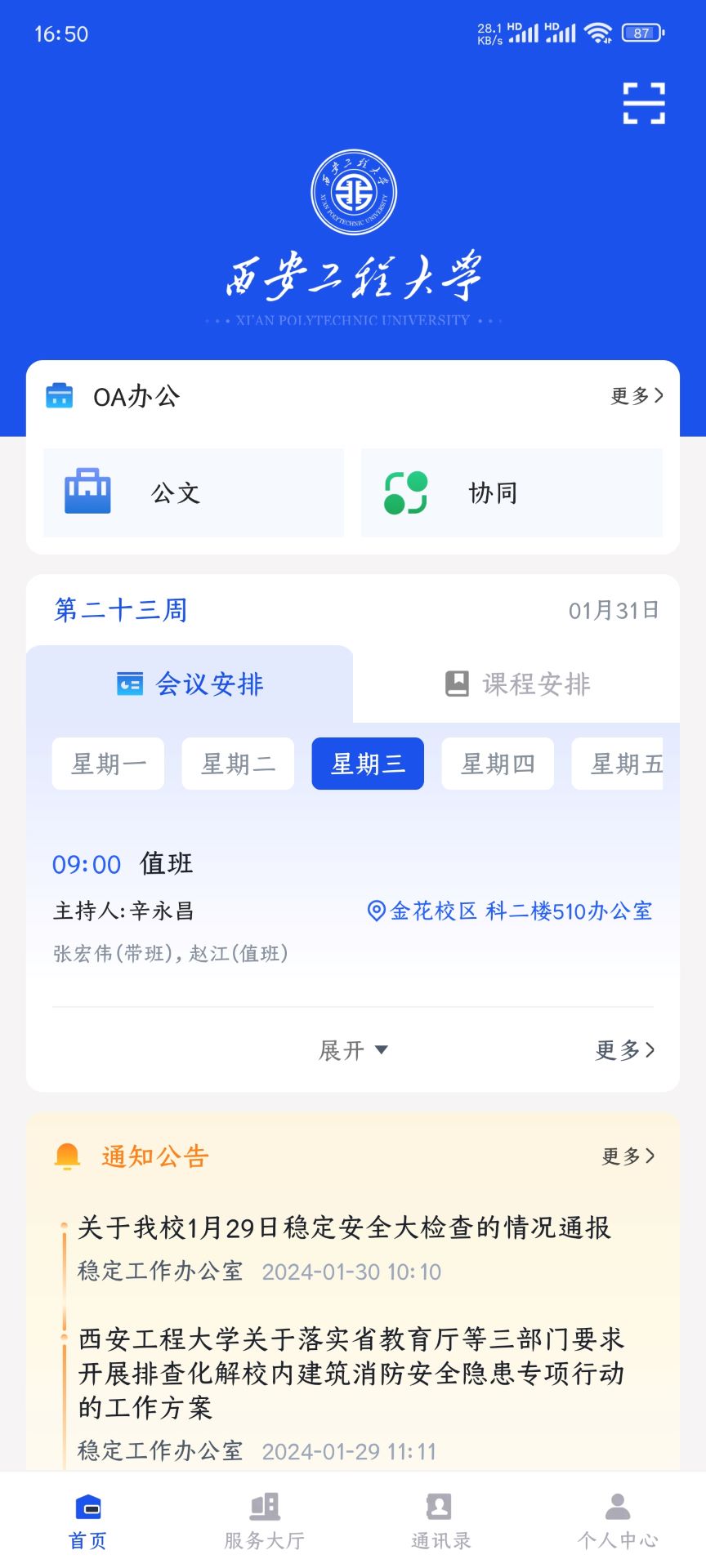
Task: Select 星期一 day chip
Action: pos(108,764)
